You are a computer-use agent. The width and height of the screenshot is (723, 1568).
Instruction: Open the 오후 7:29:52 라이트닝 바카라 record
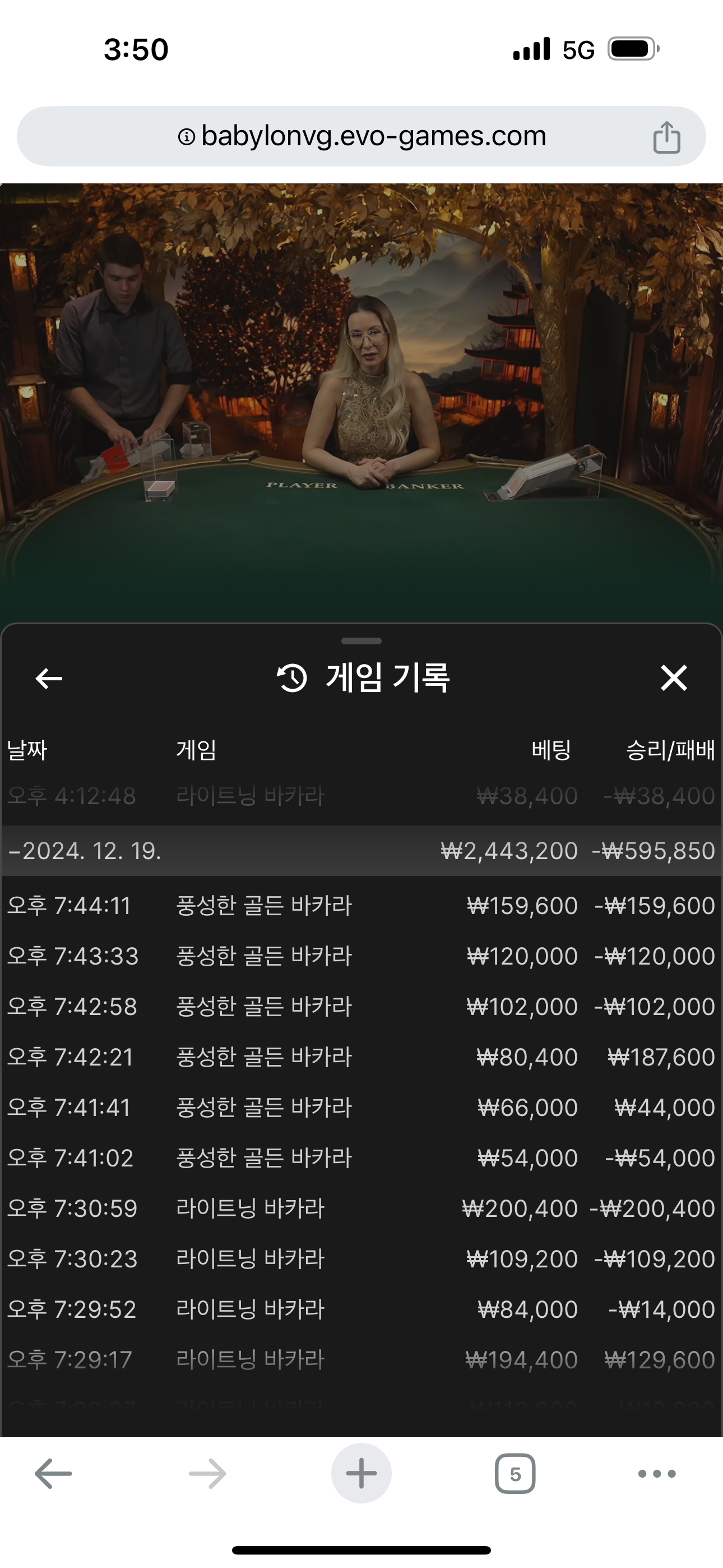click(361, 1309)
